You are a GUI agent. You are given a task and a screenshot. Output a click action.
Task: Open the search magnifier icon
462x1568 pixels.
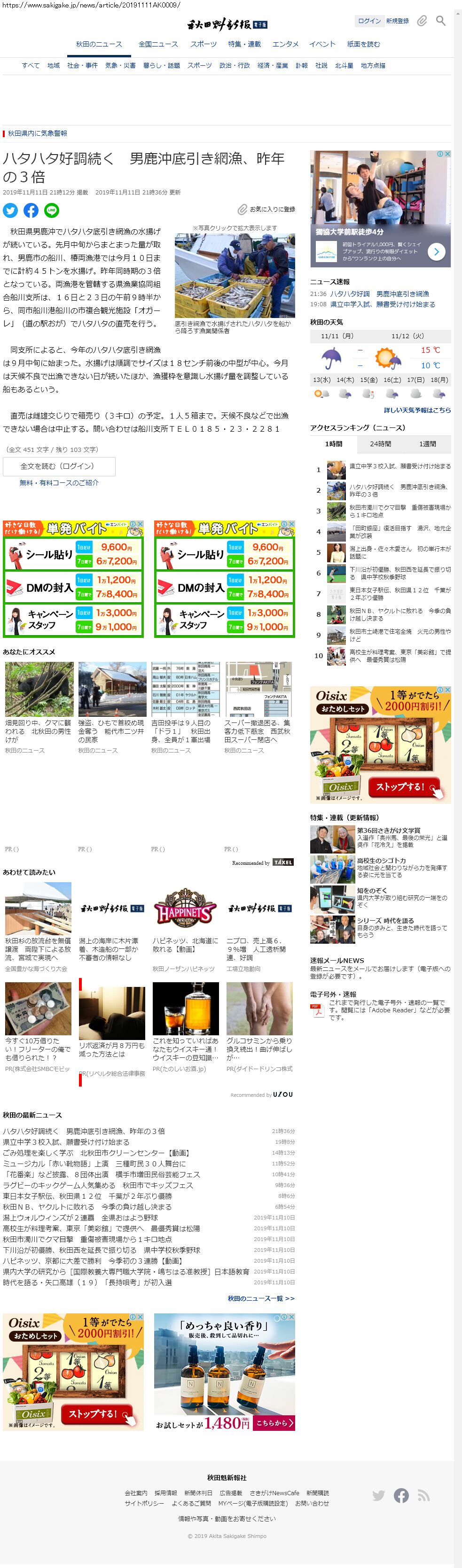tap(441, 21)
